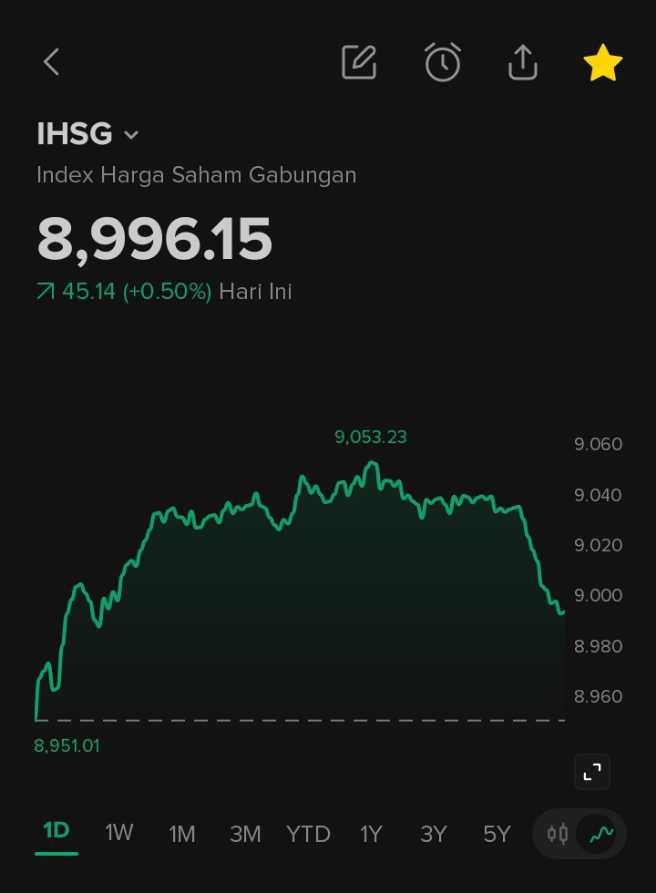
Task: Set a price alert with the alarm icon
Action: coord(442,62)
